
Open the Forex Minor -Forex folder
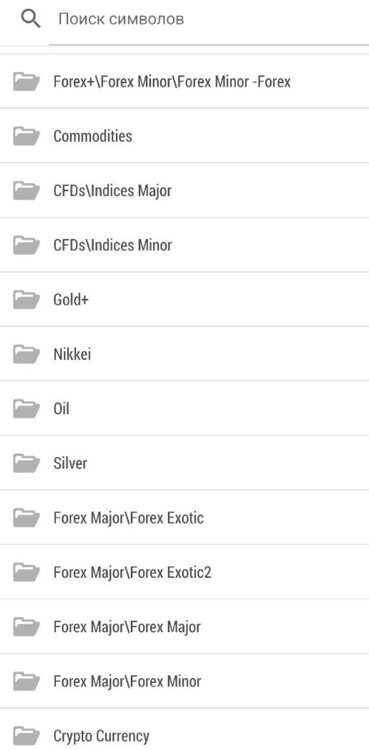point(184,81)
